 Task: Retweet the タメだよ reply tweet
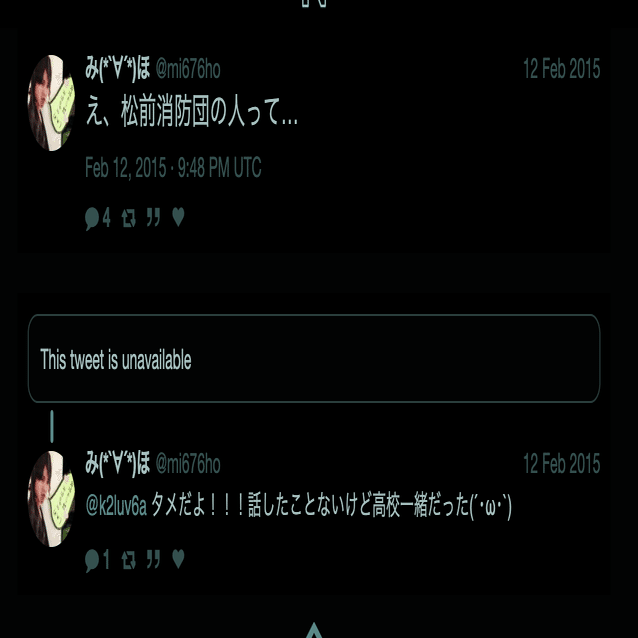[x=128, y=560]
